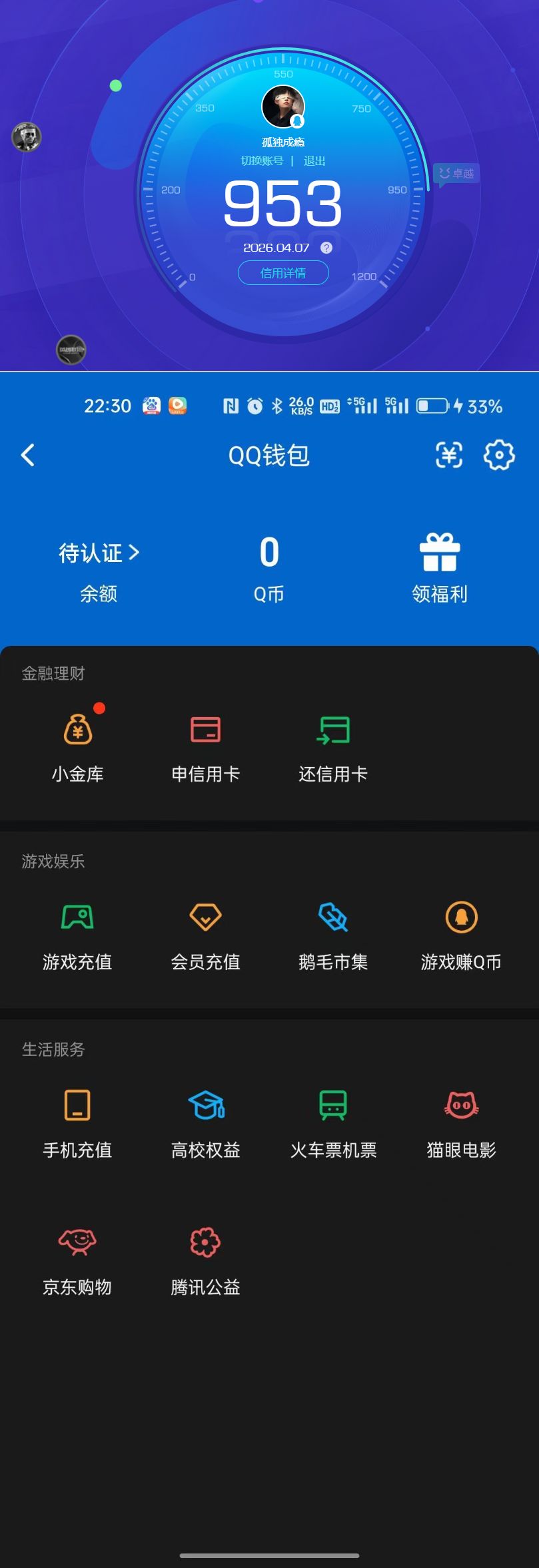Select the 申信用卡 credit card icon
The width and height of the screenshot is (539, 1568).
(205, 729)
